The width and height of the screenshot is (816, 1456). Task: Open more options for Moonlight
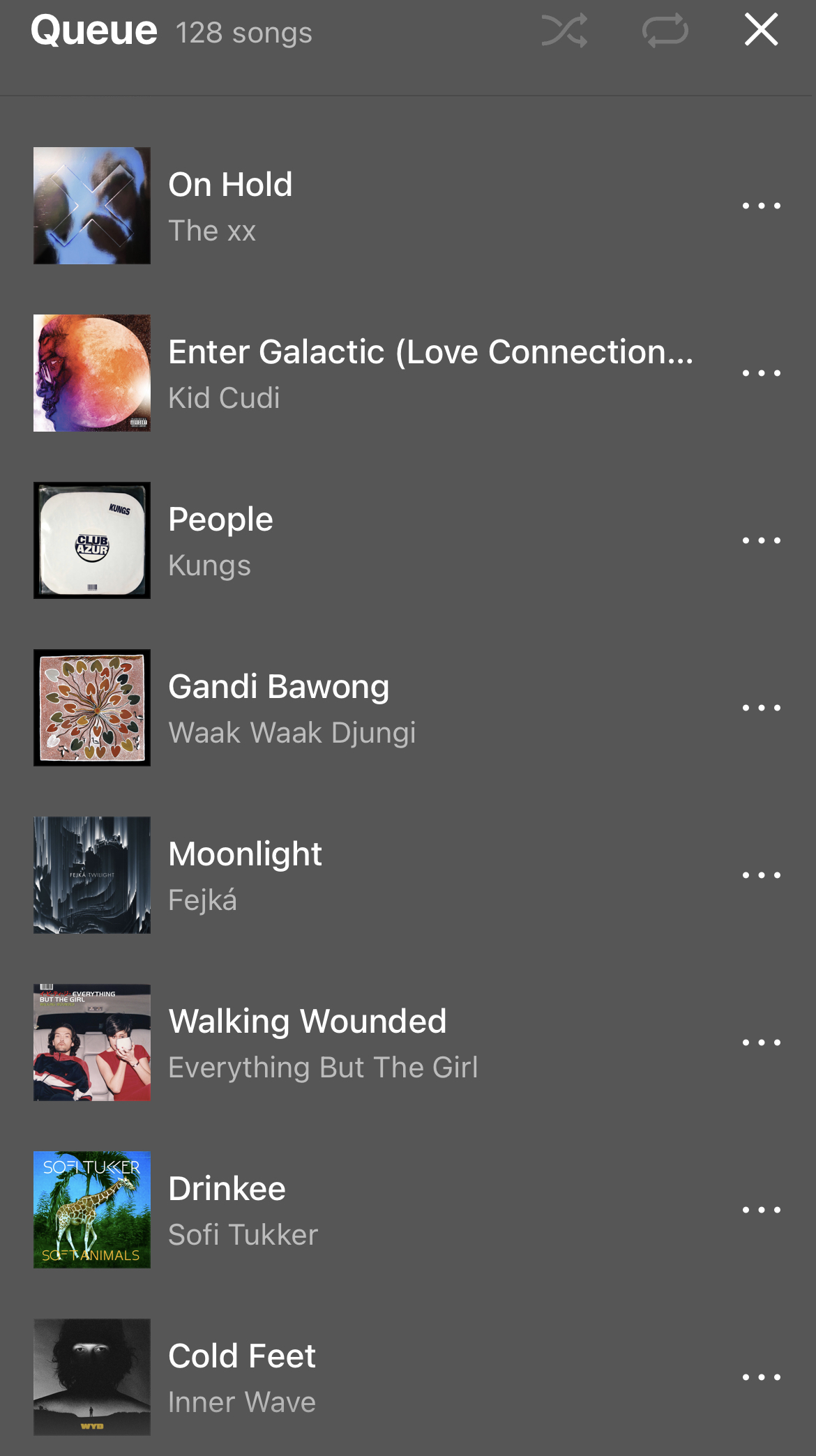pos(761,875)
